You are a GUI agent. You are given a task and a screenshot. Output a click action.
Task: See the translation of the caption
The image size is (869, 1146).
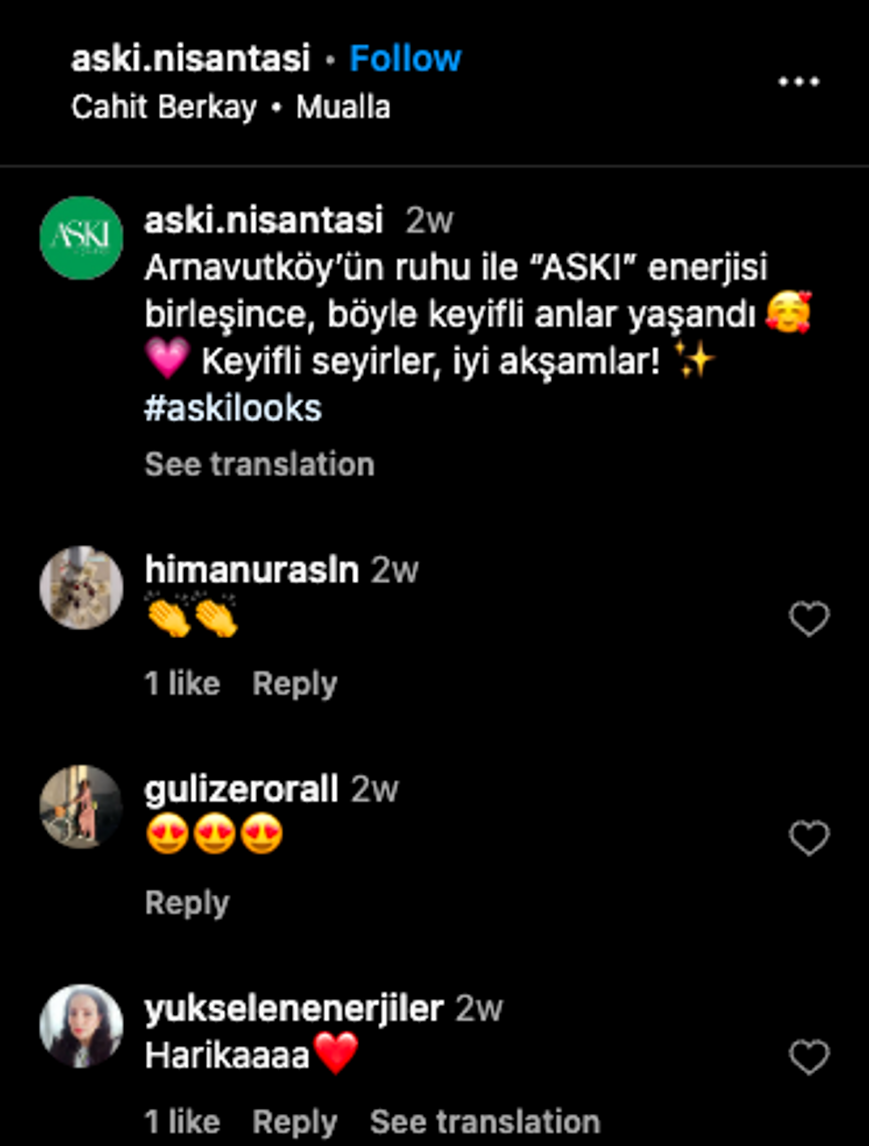tap(259, 464)
